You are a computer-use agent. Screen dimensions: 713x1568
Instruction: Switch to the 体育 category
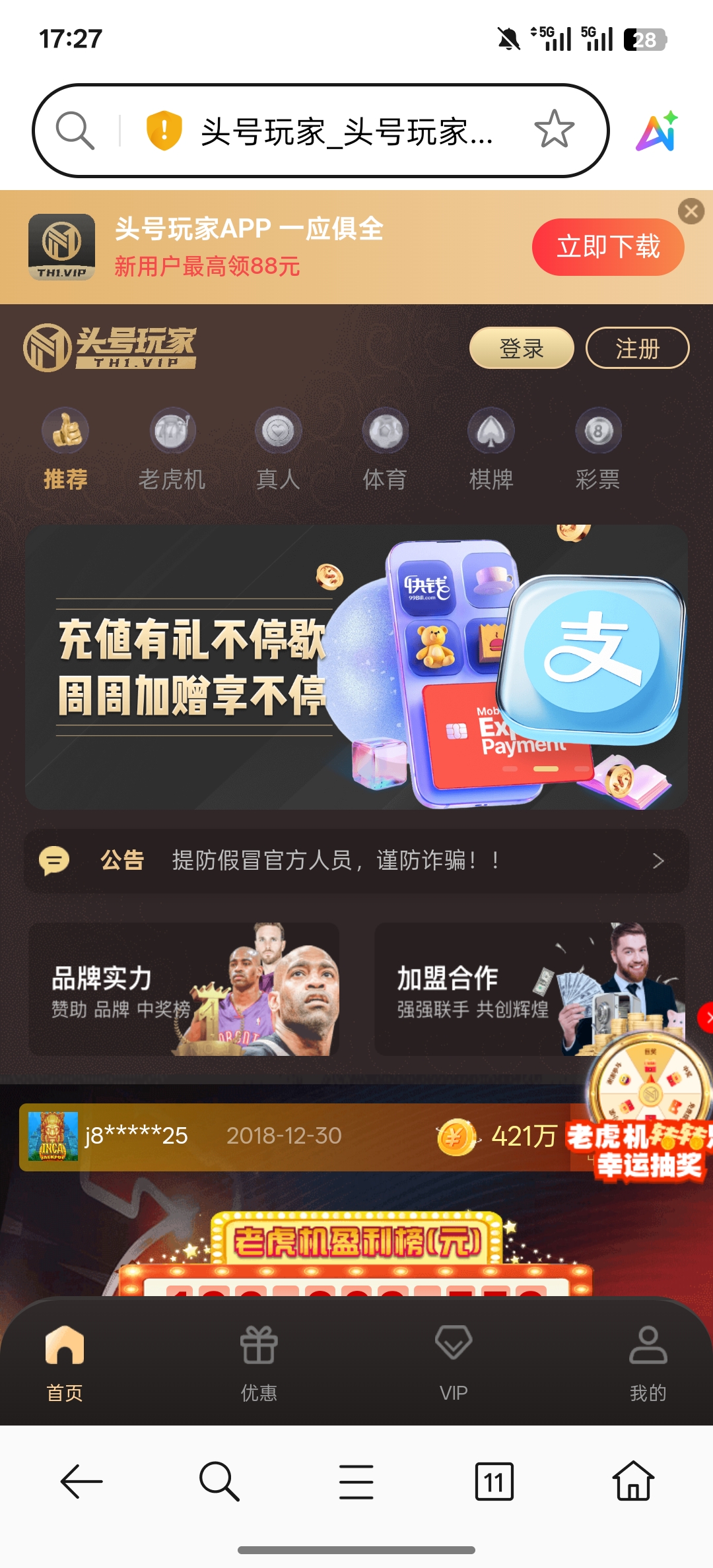(385, 449)
